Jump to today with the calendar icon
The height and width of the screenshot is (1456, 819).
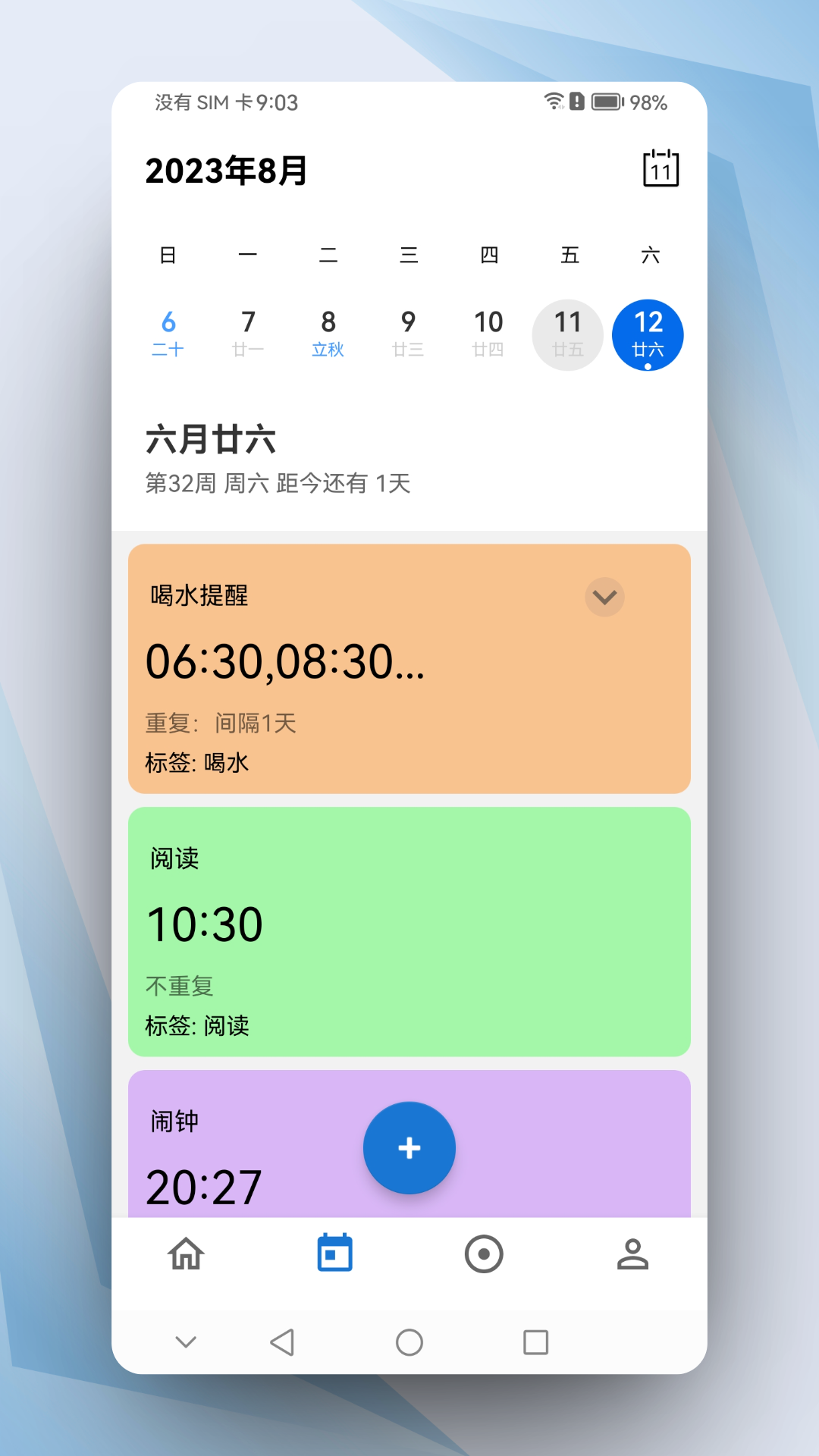point(661,168)
